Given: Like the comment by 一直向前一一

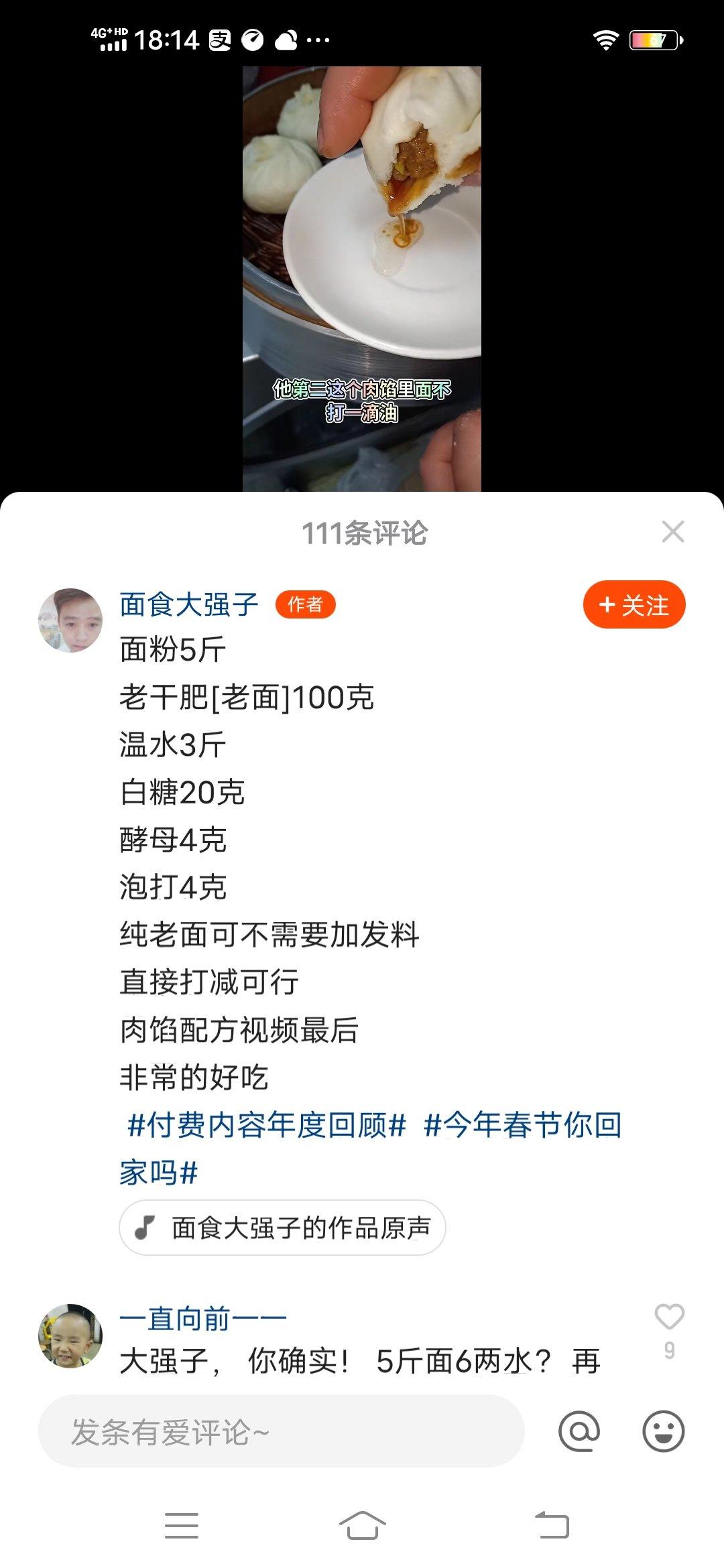Looking at the screenshot, I should pos(669,1317).
